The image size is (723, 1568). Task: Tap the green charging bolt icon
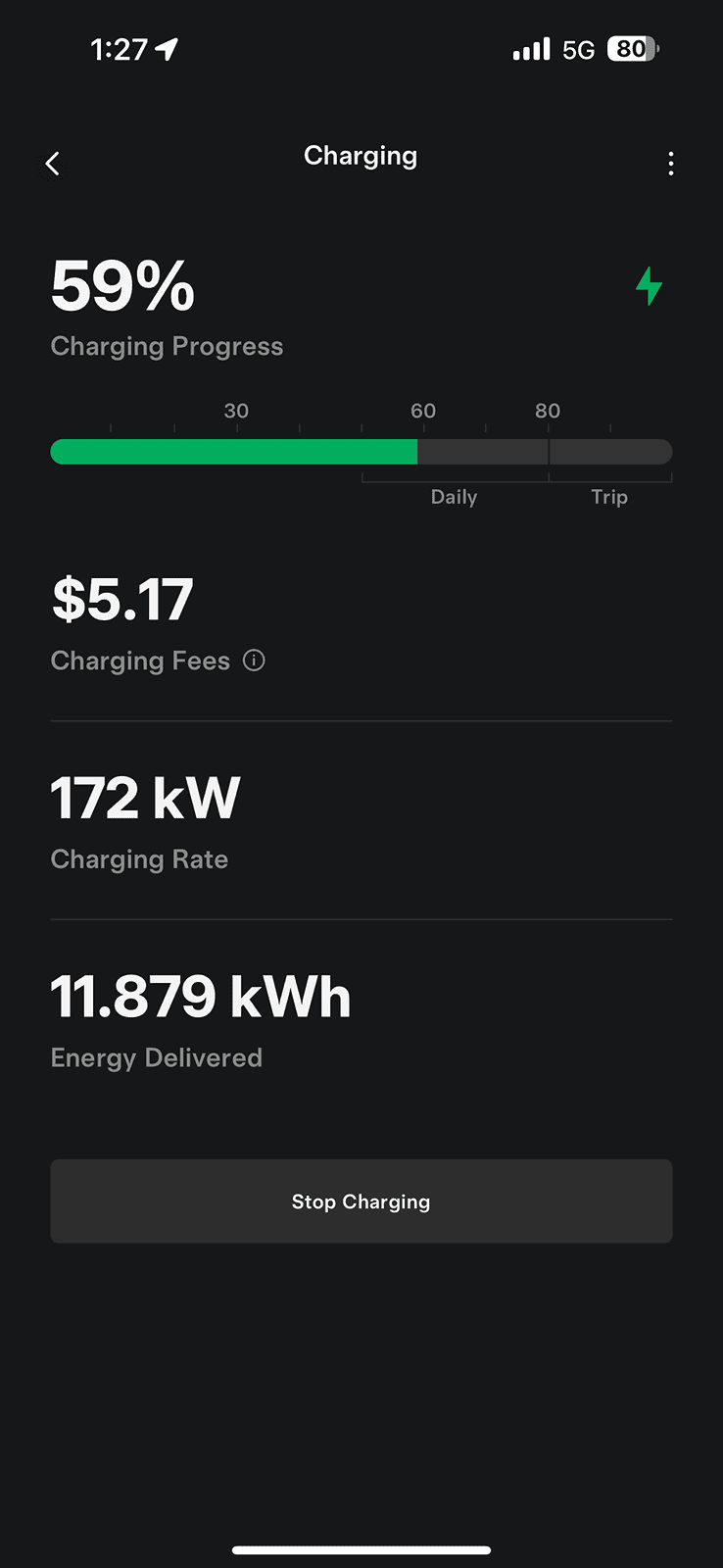pyautogui.click(x=649, y=285)
